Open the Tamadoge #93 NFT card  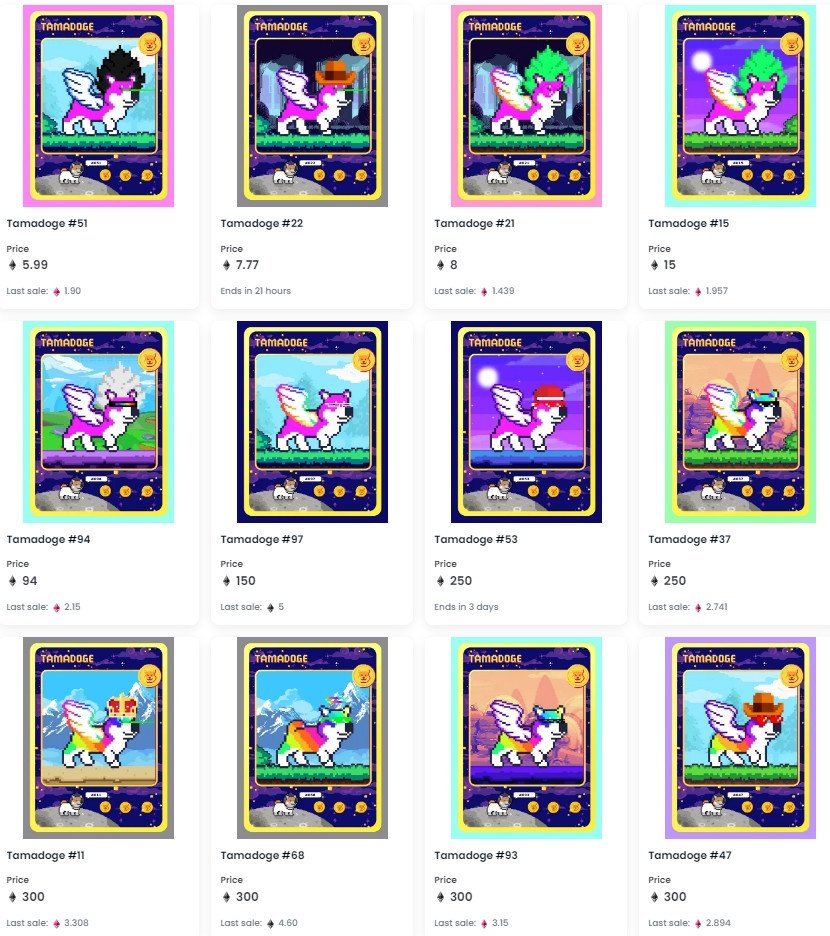526,738
